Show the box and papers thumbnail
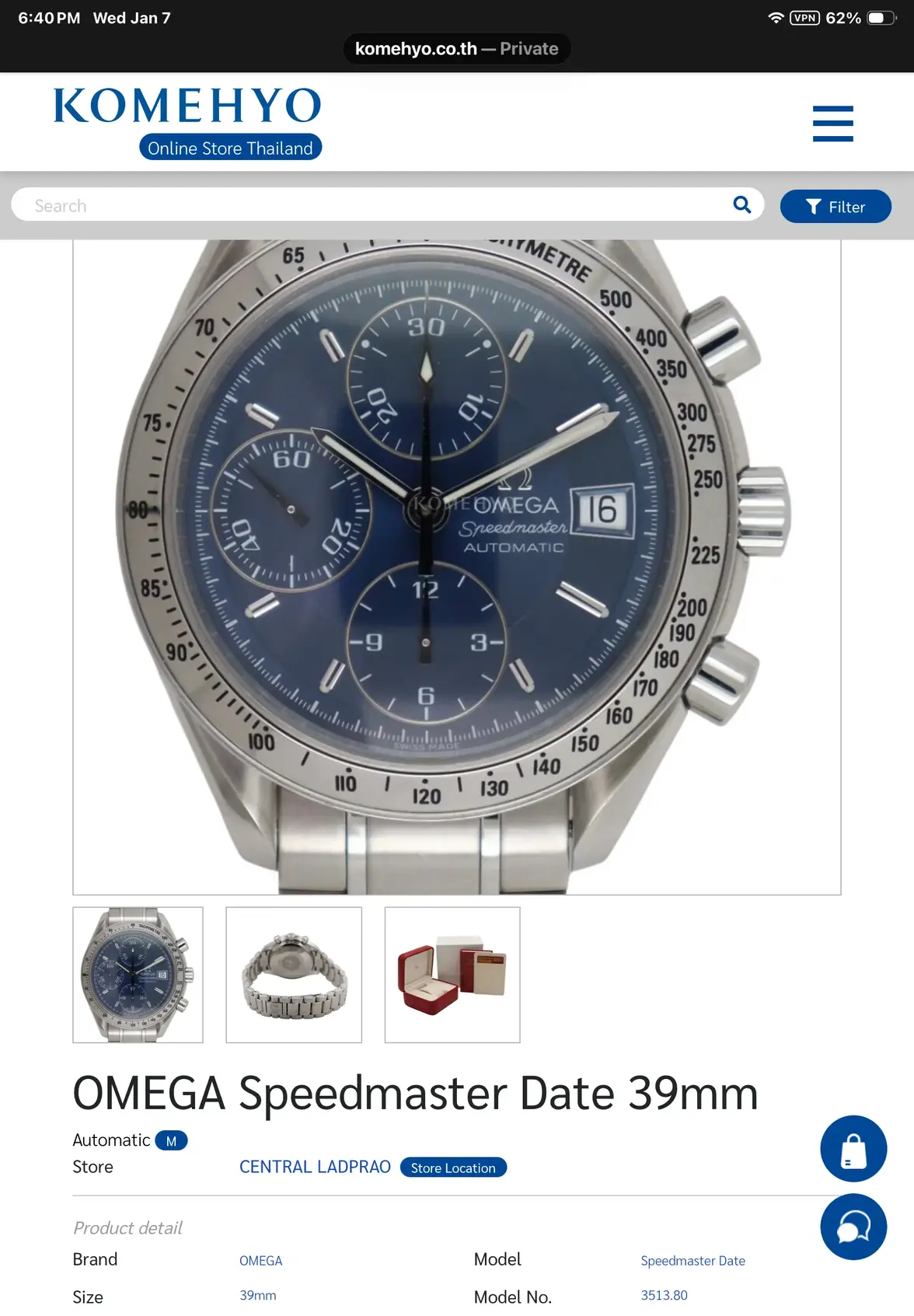 point(452,975)
